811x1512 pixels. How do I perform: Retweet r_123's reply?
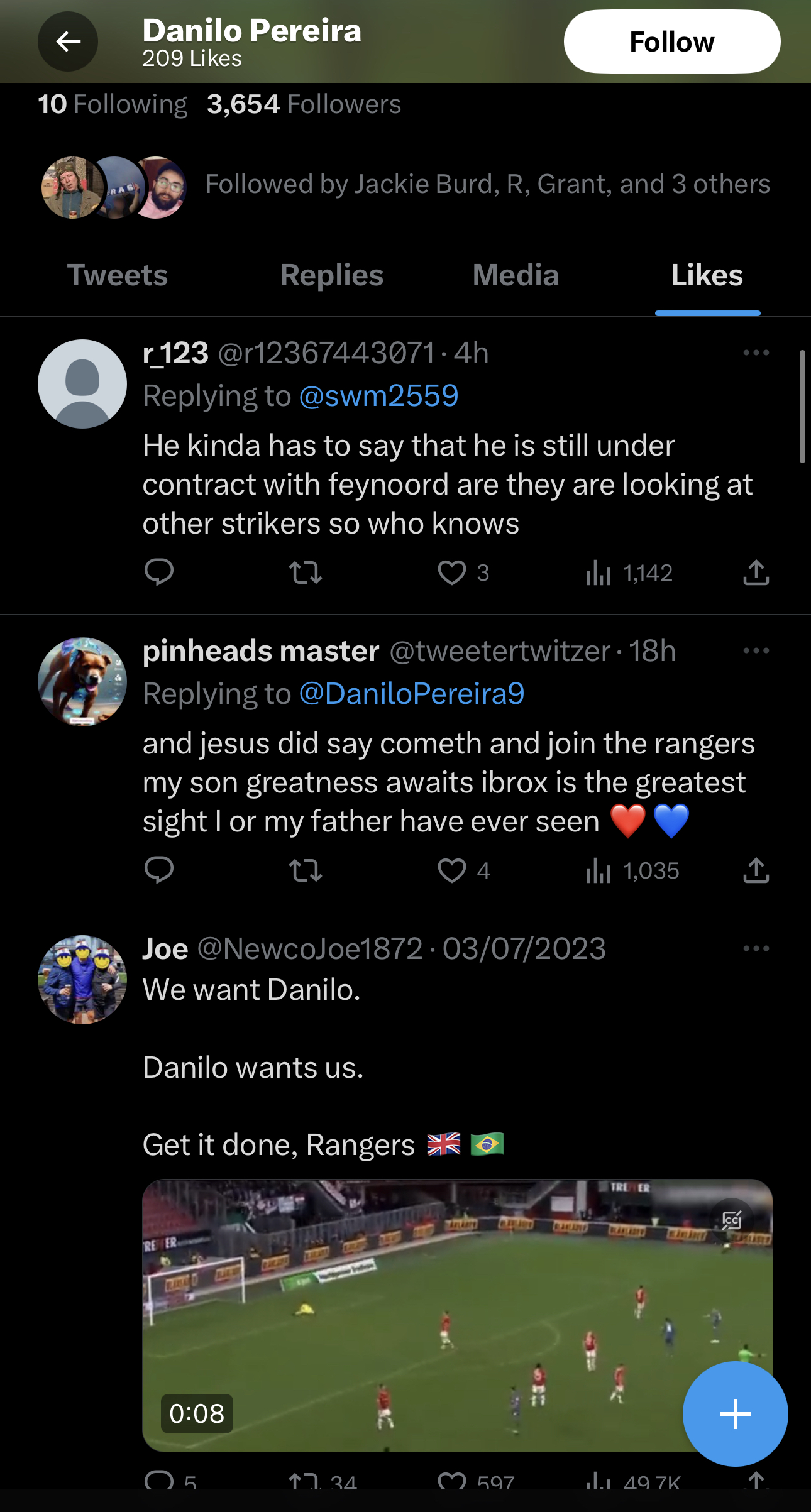(306, 572)
